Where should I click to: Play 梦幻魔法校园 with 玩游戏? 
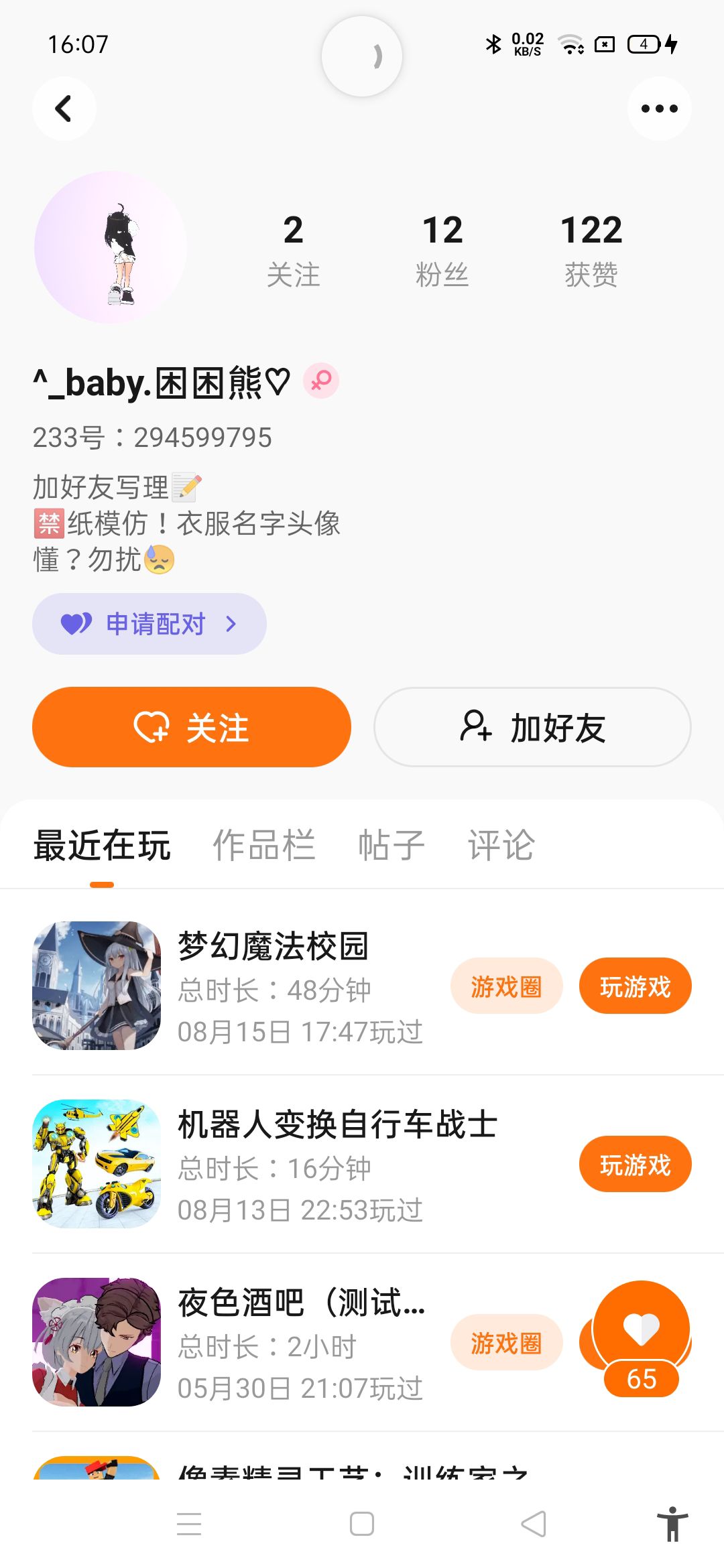pos(635,986)
